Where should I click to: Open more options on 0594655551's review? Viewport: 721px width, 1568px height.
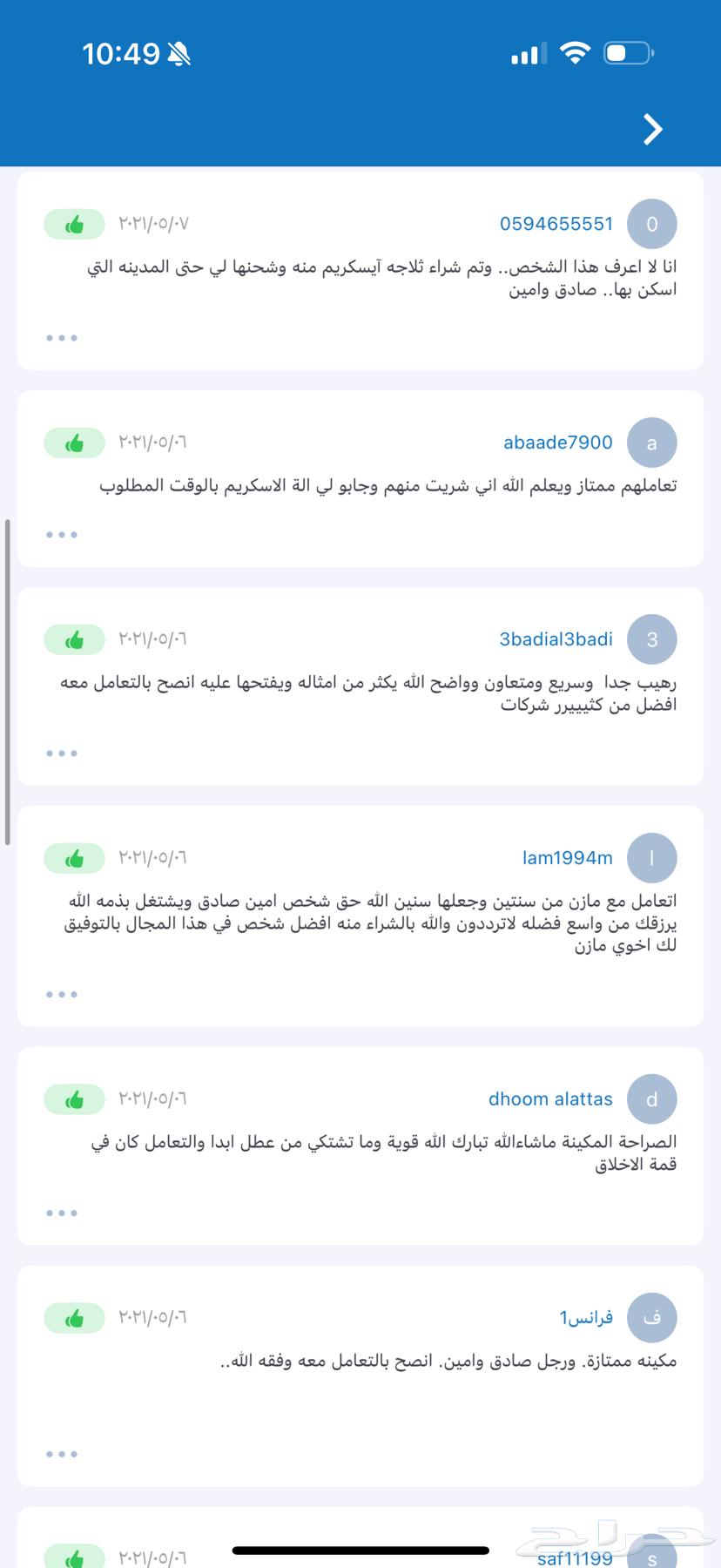tap(62, 338)
